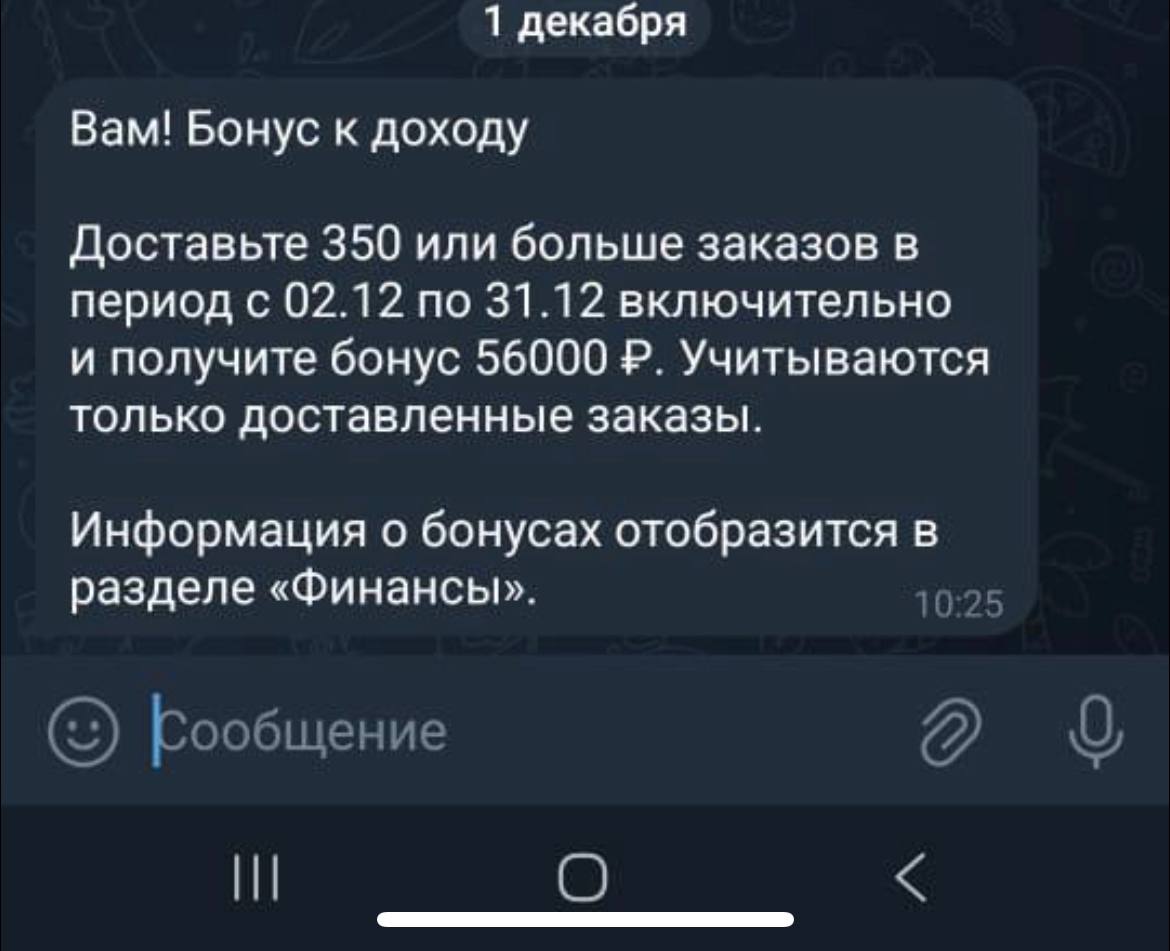Open the emoji picker
1170x951 pixels.
coord(83,731)
